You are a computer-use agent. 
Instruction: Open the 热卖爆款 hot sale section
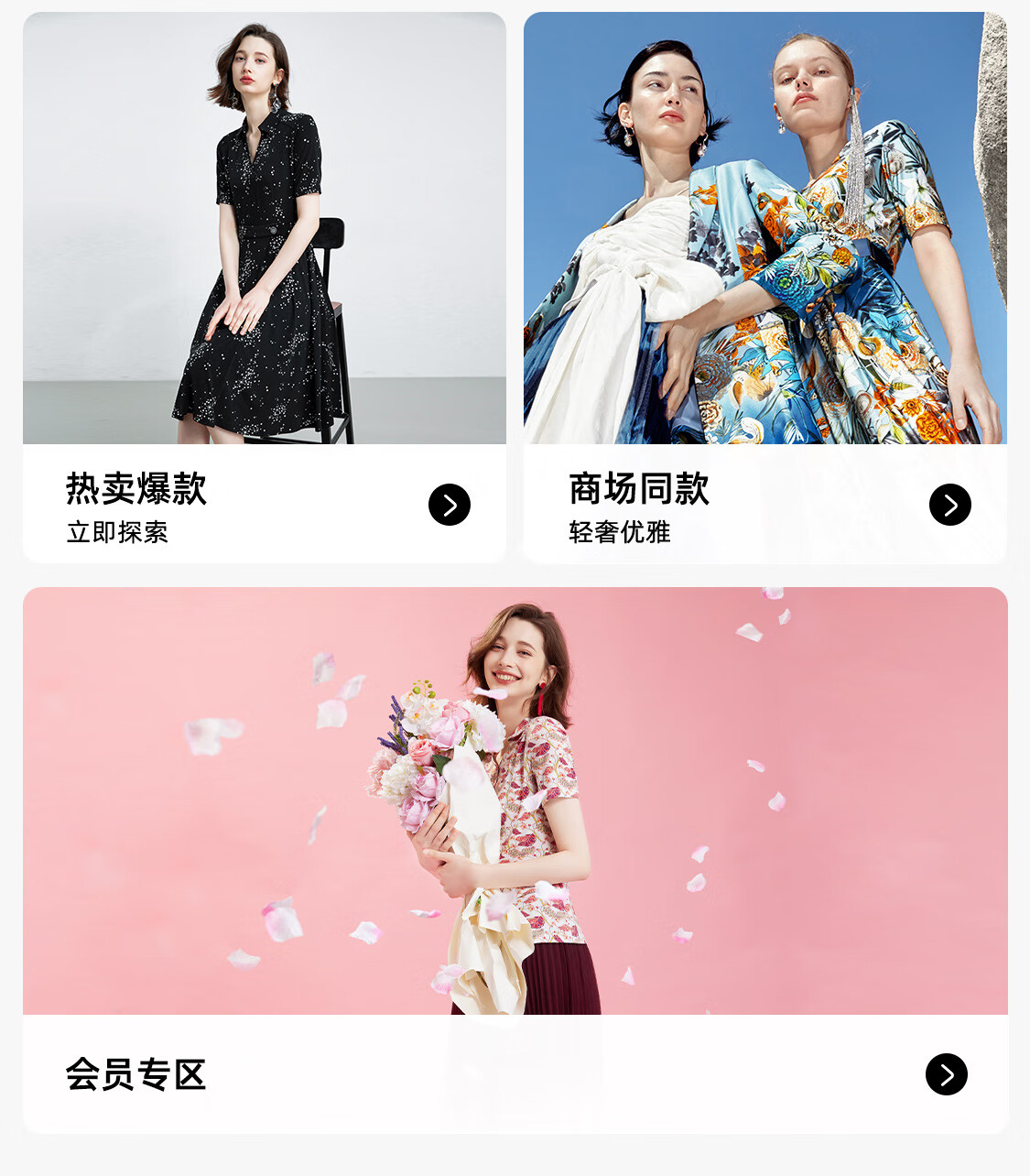[x=137, y=490]
